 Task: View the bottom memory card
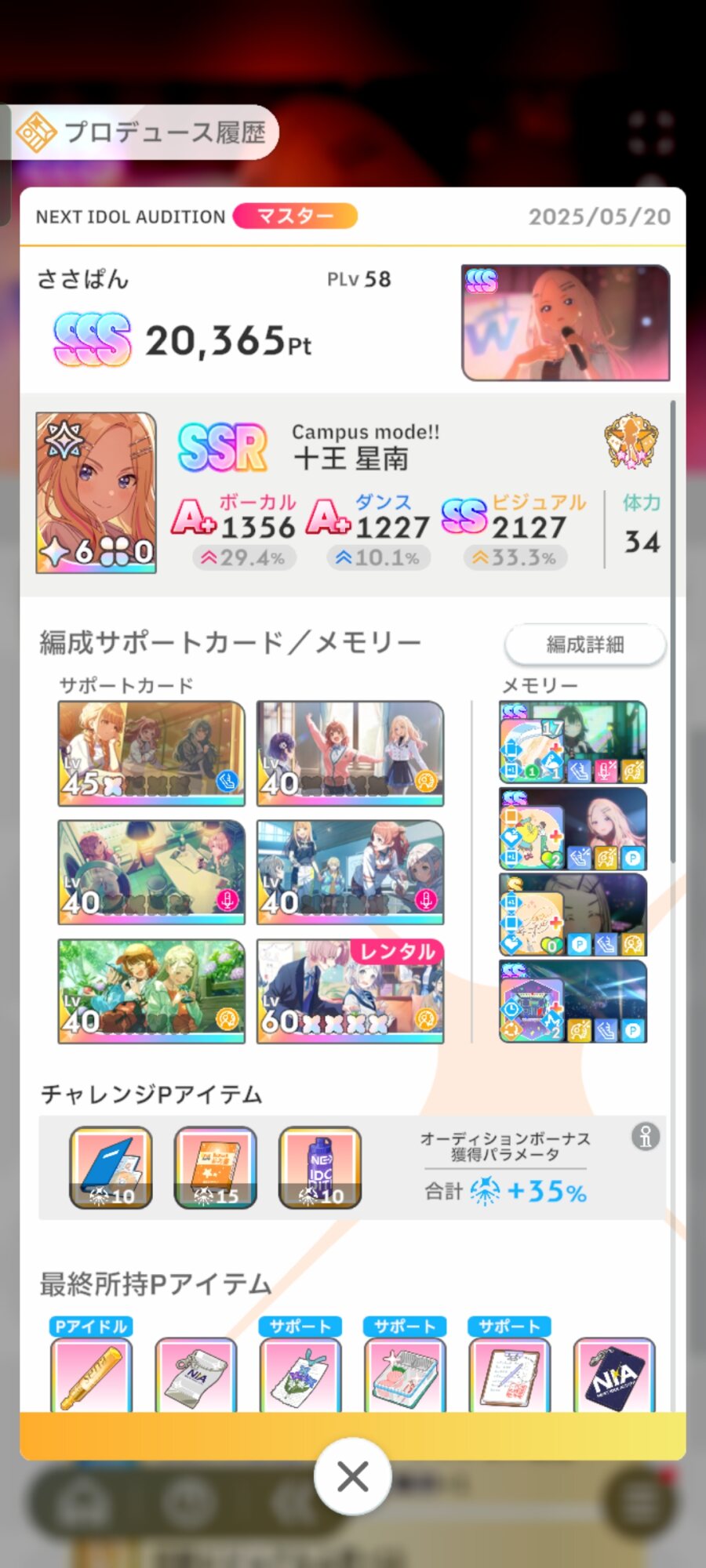click(x=573, y=1002)
